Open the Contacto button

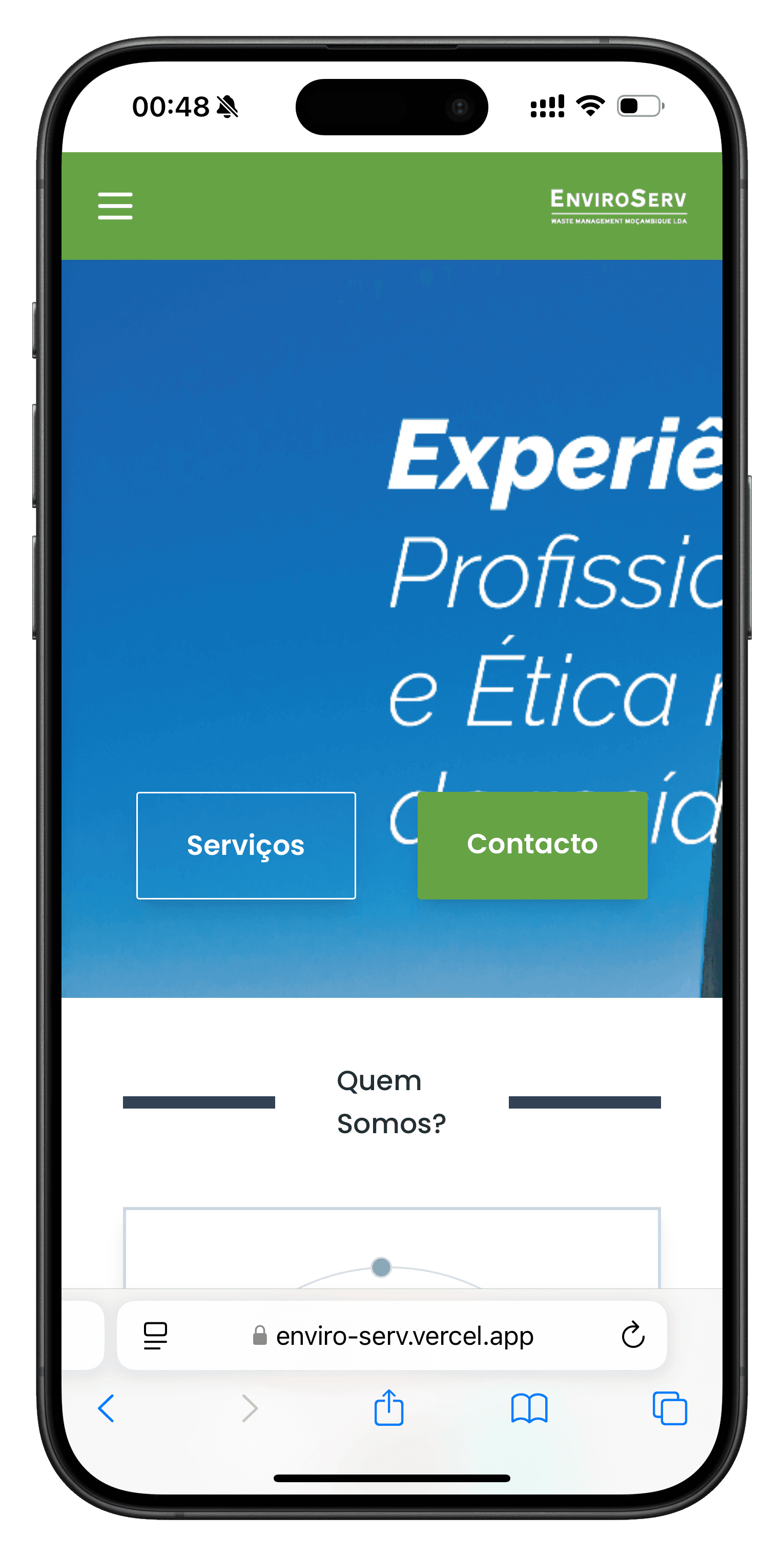[532, 845]
